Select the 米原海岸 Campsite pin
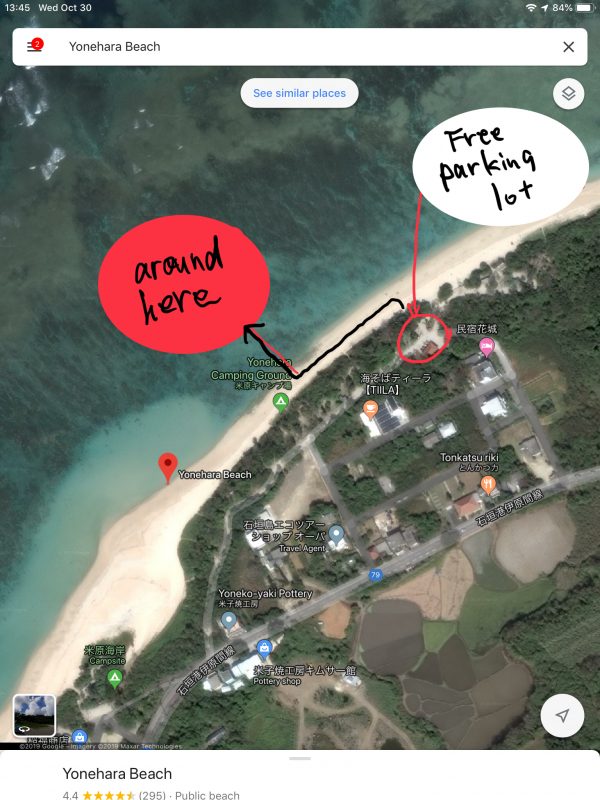Screen dimensions: 600x800 click(x=115, y=679)
